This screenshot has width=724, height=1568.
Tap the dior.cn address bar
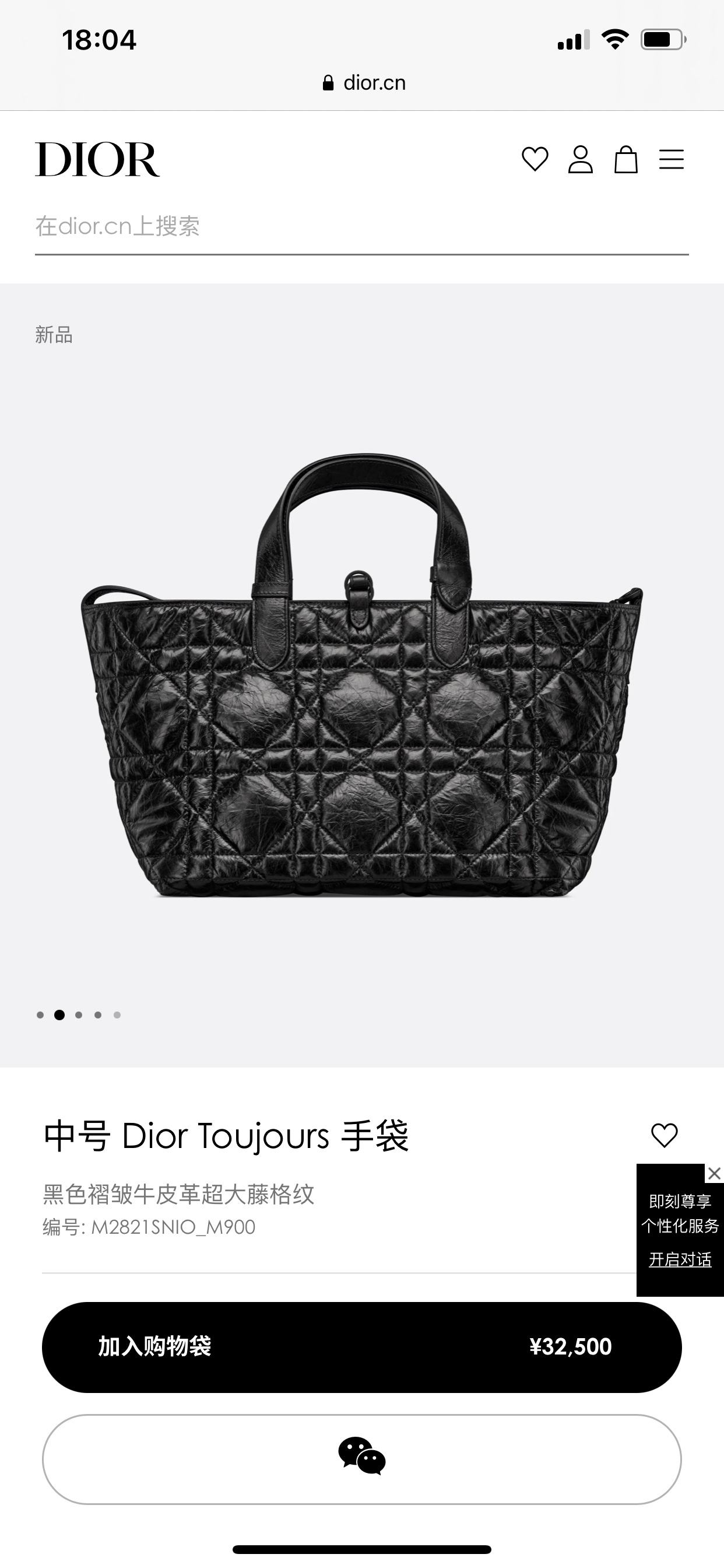point(364,83)
